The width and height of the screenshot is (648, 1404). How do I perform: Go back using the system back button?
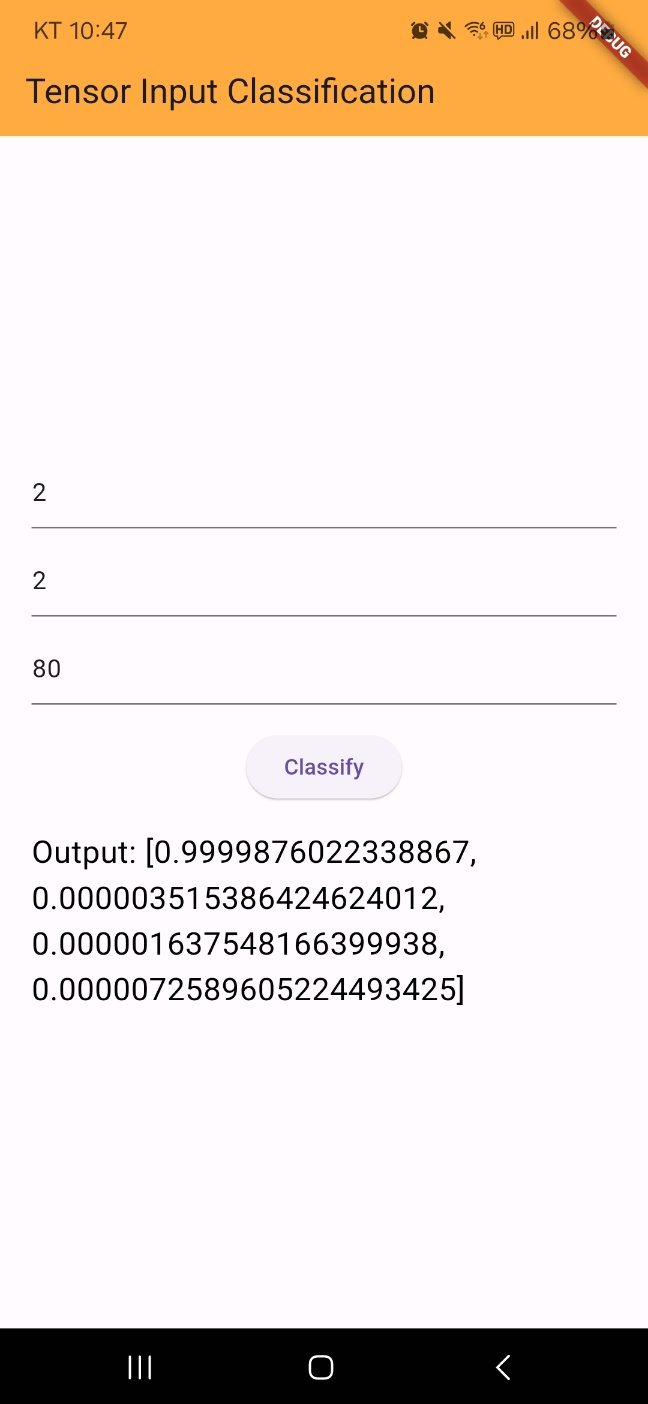click(x=503, y=1367)
